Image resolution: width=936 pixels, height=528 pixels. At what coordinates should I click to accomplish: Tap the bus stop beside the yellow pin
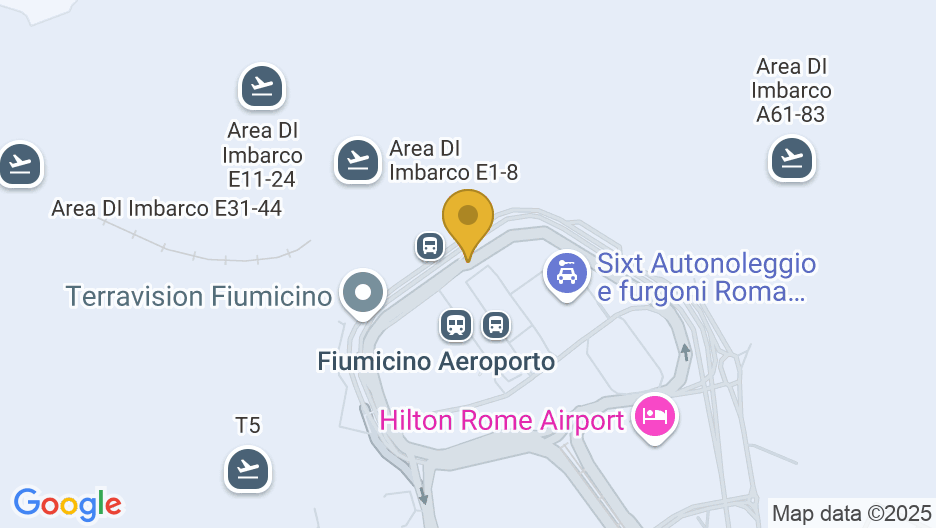point(430,245)
